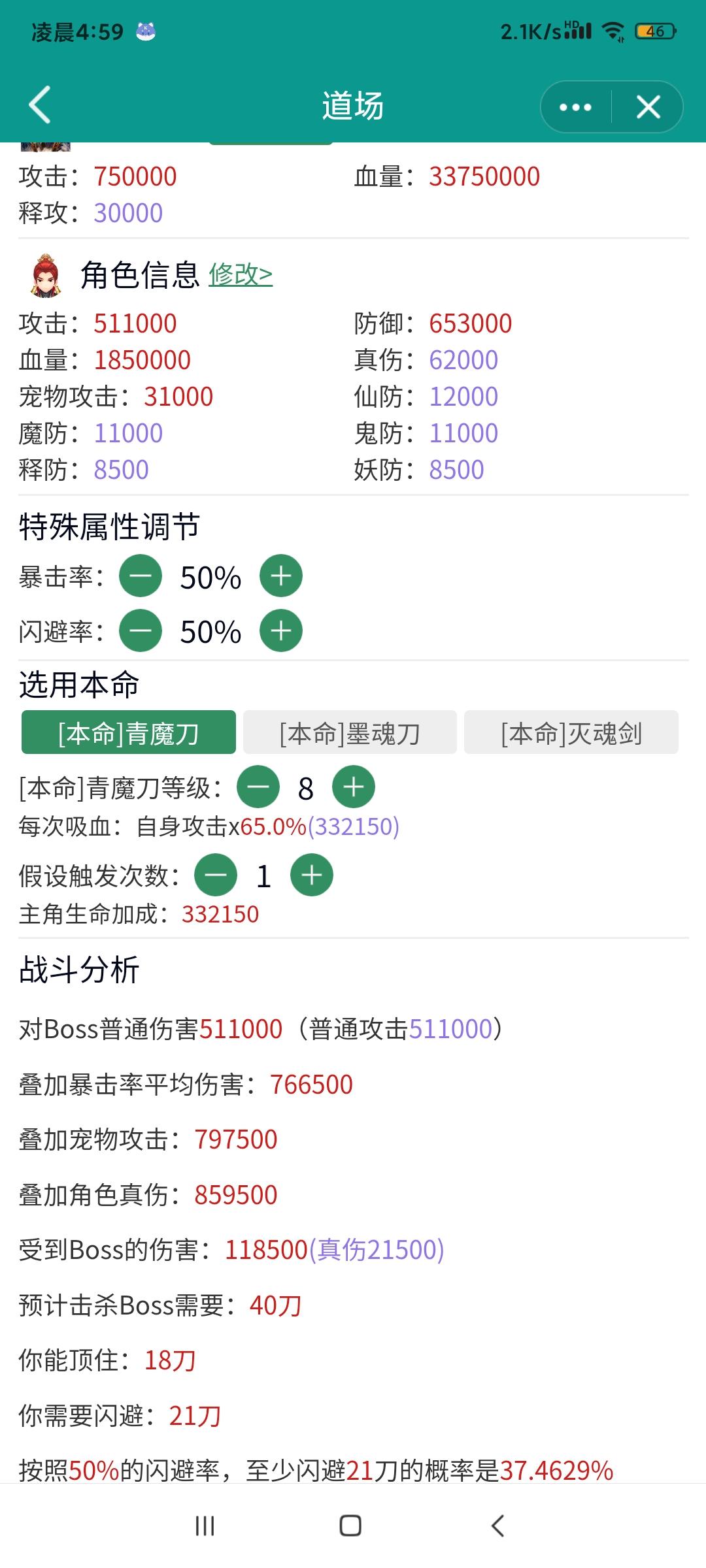
Task: Open the mini-program more options menu
Action: [575, 107]
